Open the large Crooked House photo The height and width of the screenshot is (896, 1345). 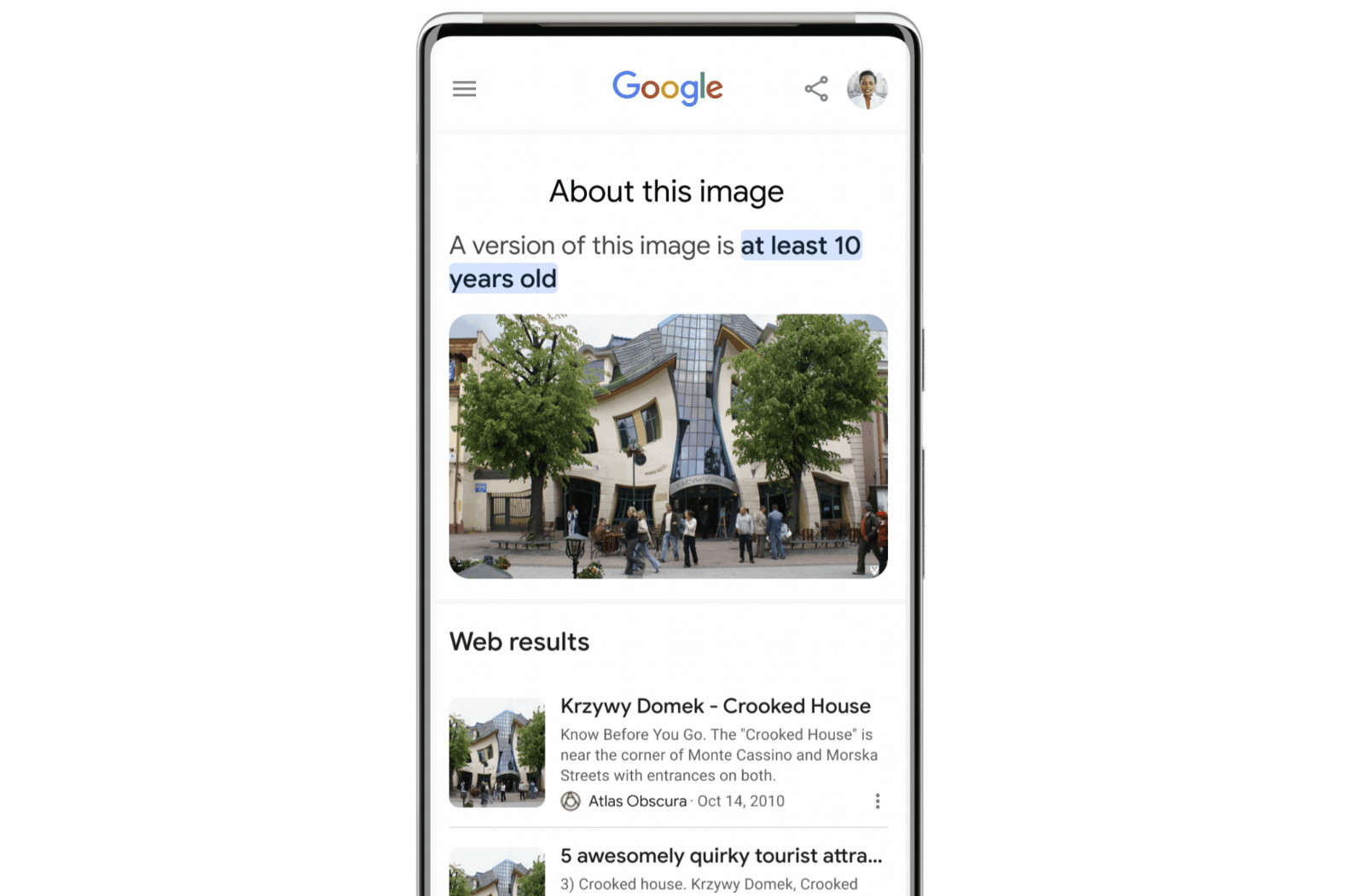point(668,446)
